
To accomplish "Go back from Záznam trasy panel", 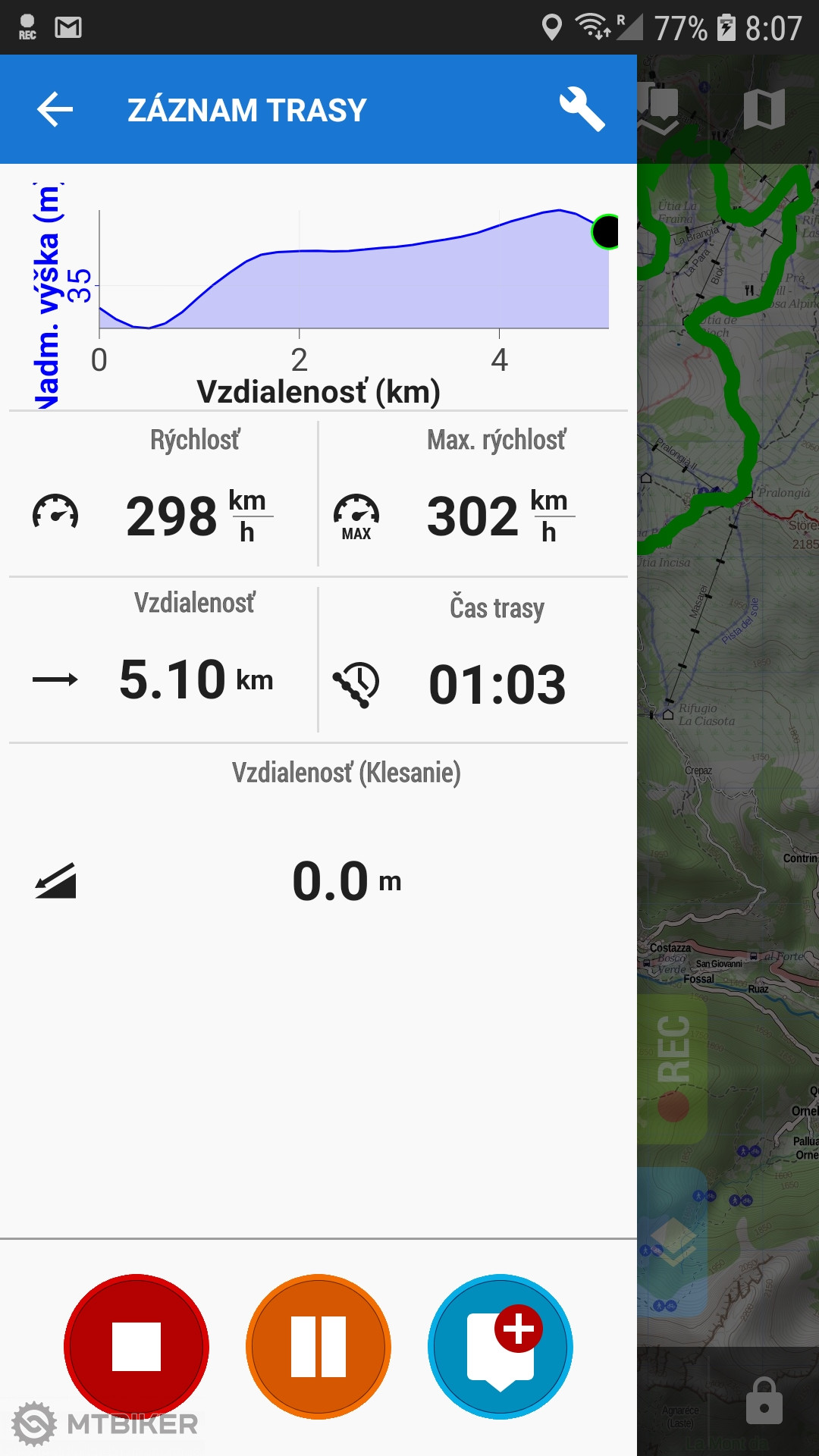I will click(x=55, y=110).
